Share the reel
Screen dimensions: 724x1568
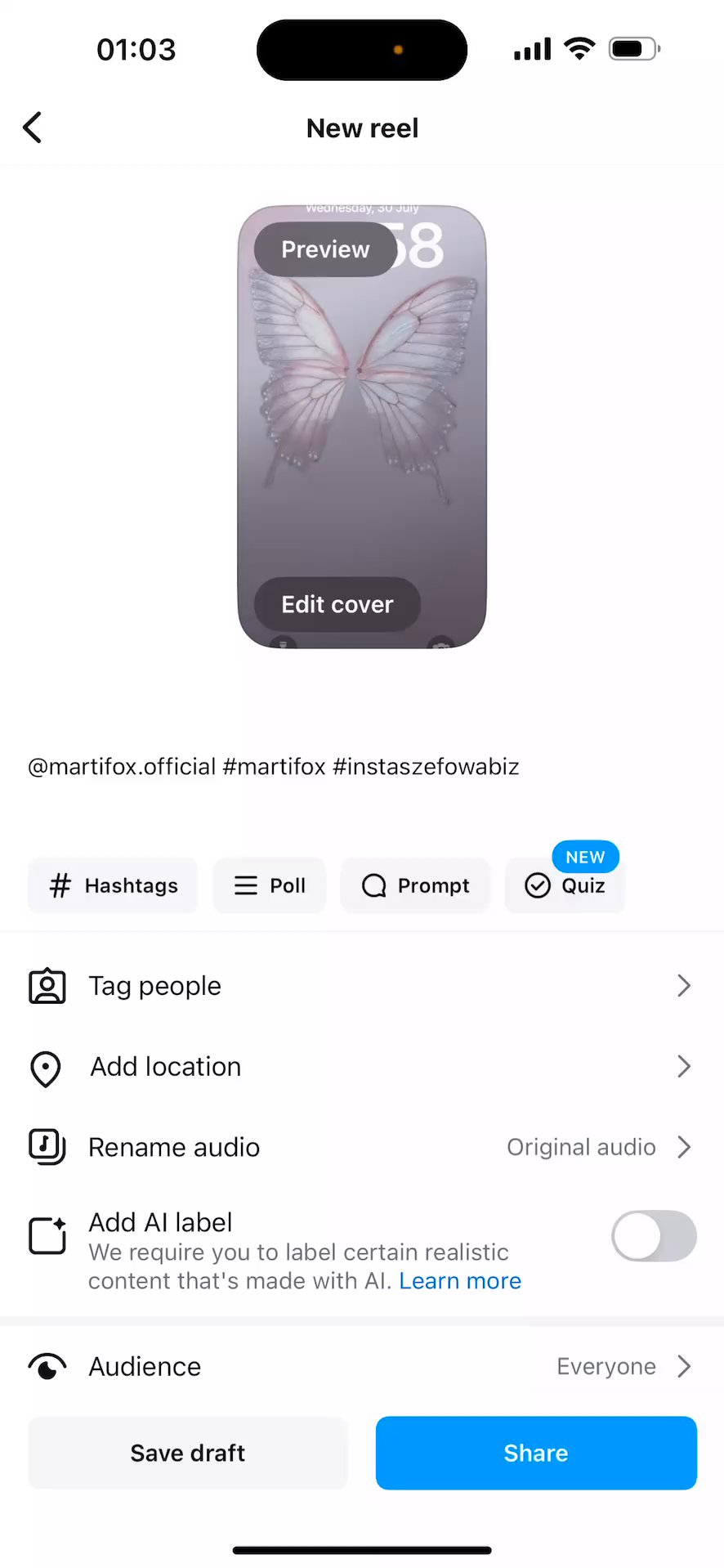point(536,1453)
